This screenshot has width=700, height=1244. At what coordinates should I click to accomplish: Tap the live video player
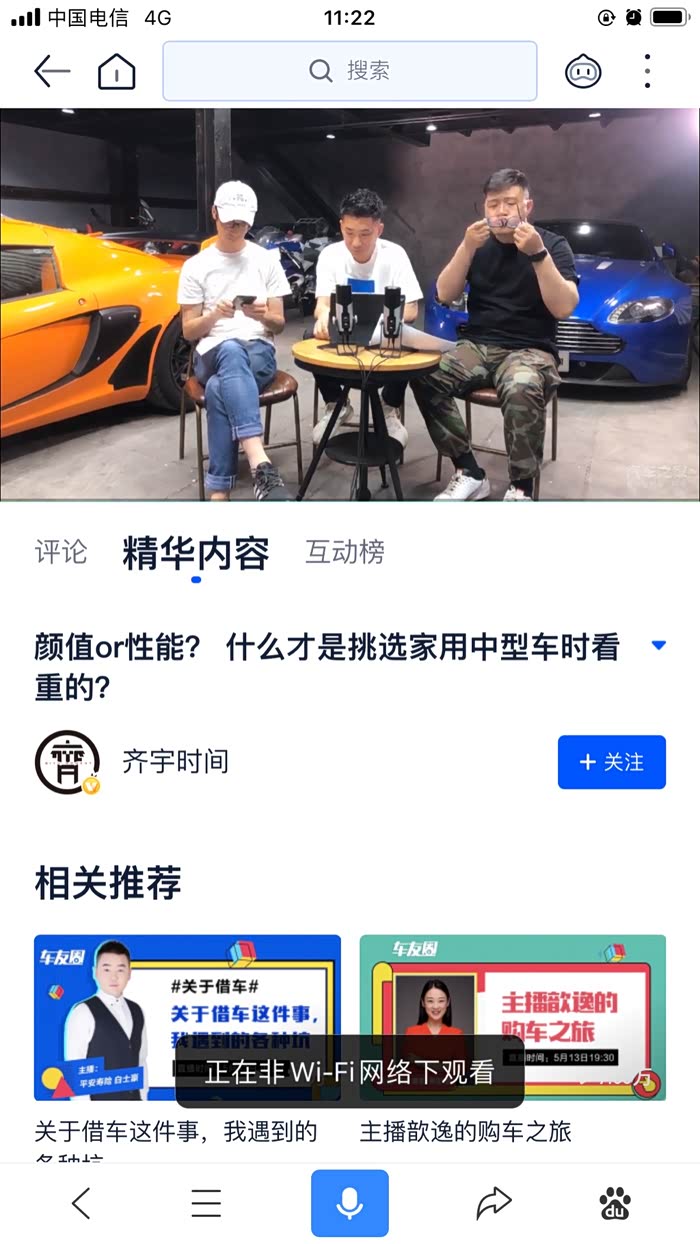pos(350,304)
